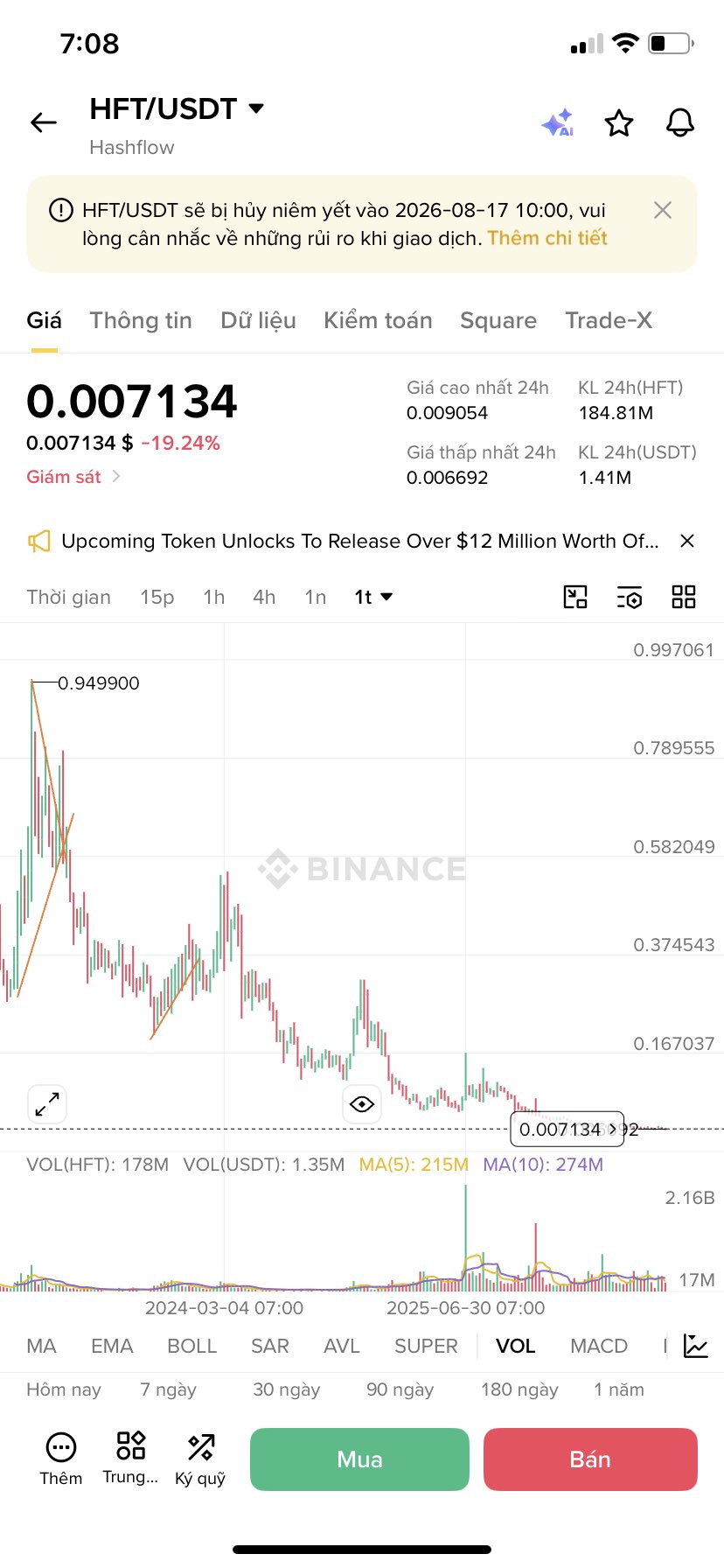This screenshot has height=1568, width=724.
Task: Tap the Mua buy button
Action: [x=359, y=1459]
